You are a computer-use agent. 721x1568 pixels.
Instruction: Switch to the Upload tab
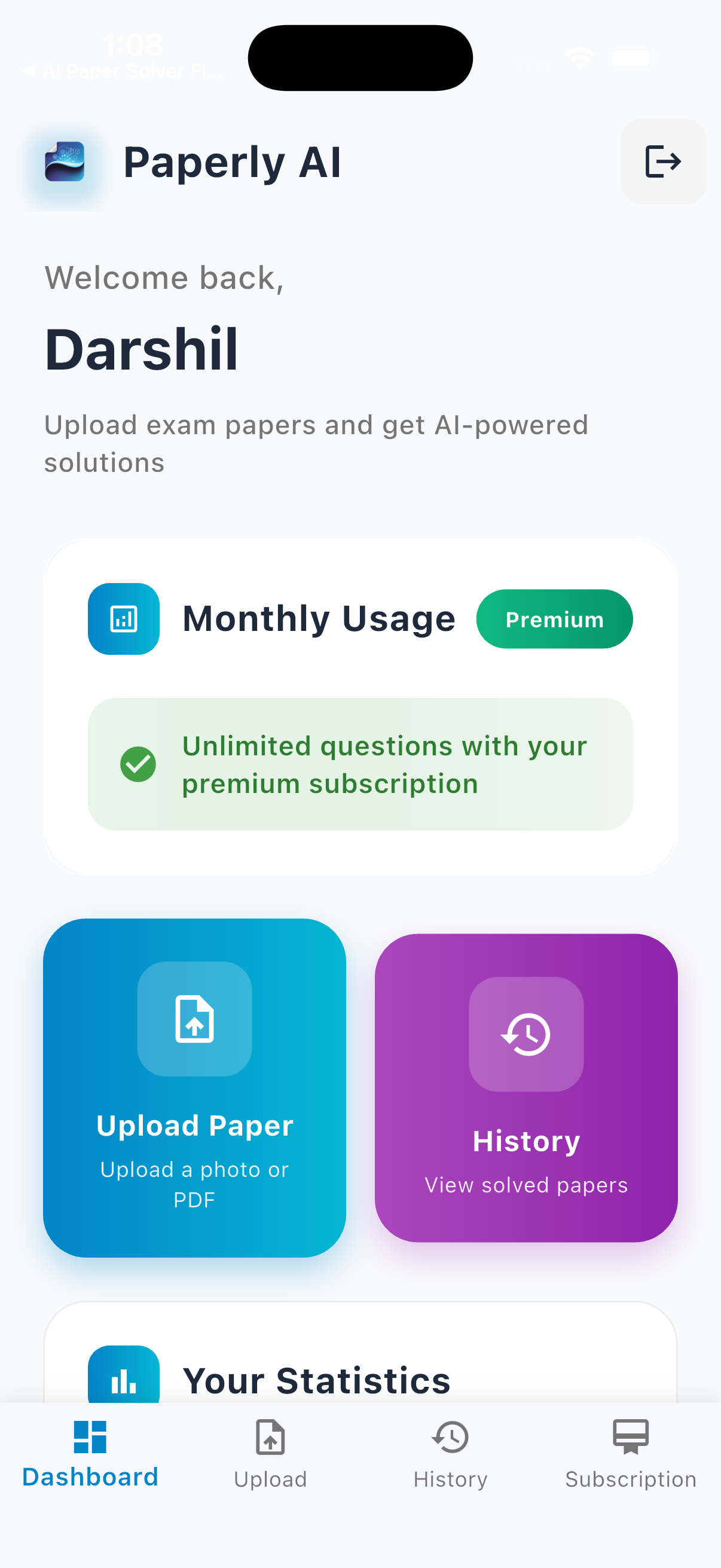pos(270,1454)
